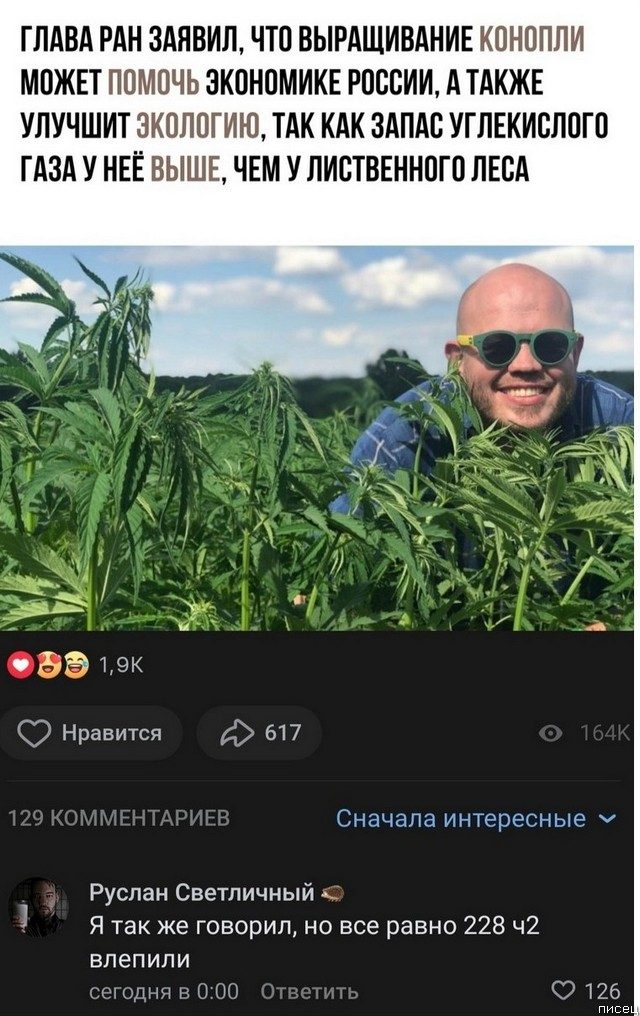Viewport: 640px width, 1016px height.
Task: Open the reactions list showing 1,9K
Action: [x=78, y=664]
